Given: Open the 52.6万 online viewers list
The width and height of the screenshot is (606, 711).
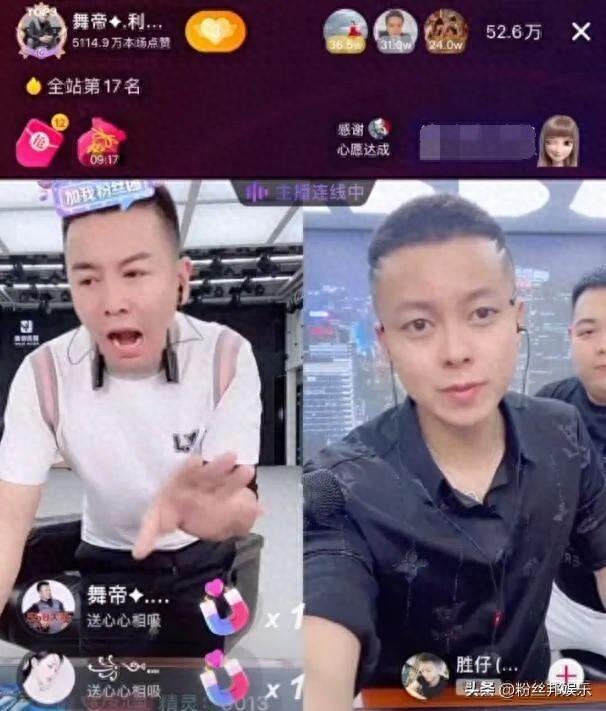Looking at the screenshot, I should tap(514, 32).
